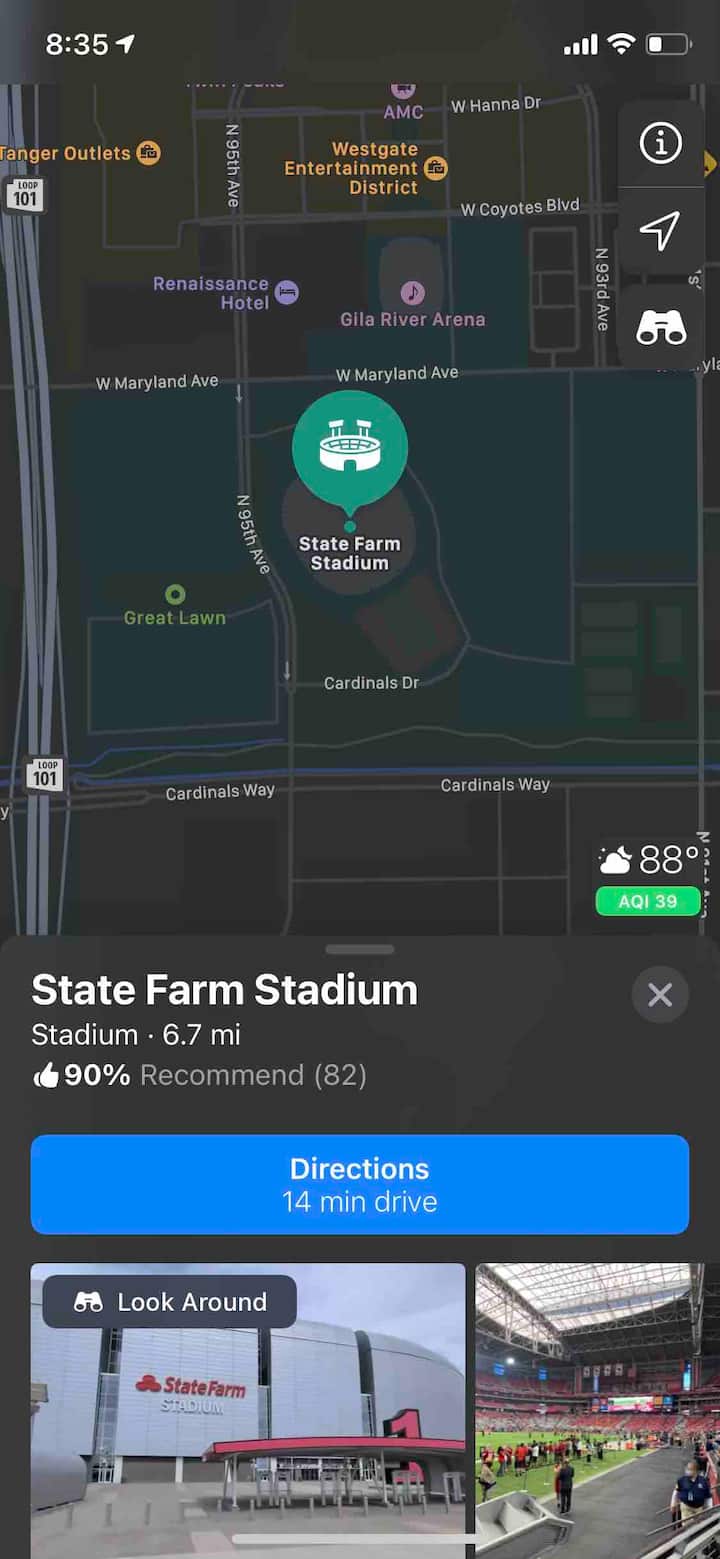Select Renaissance Hotel on the map
The width and height of the screenshot is (720, 1559).
point(287,292)
